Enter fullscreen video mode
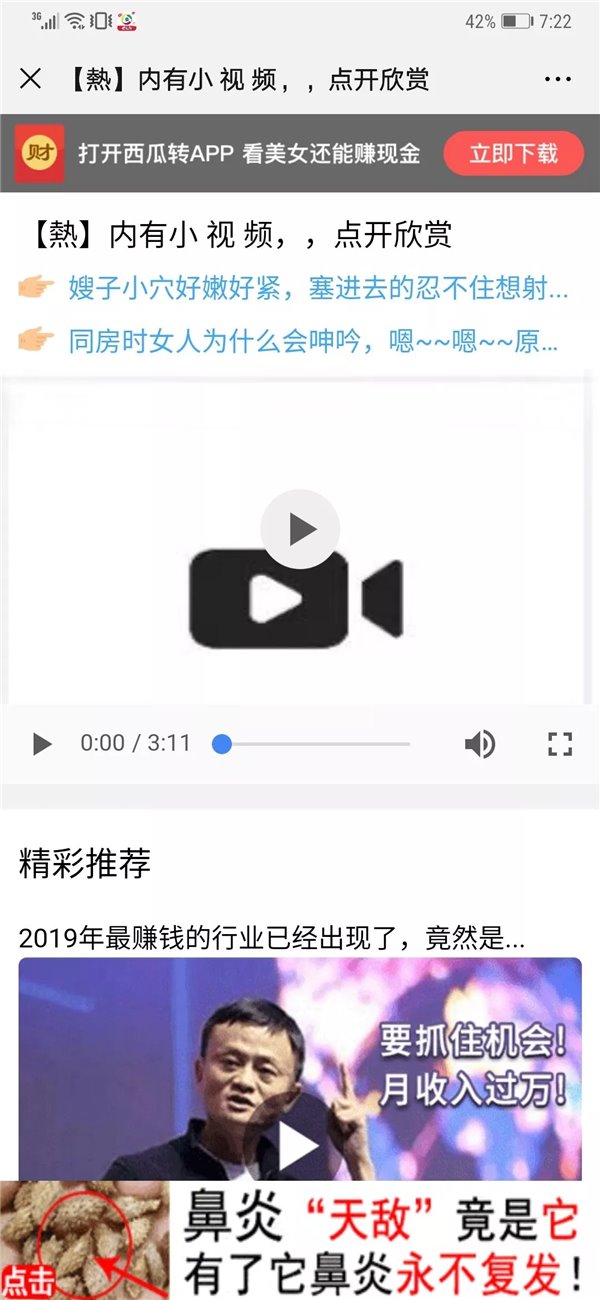 [559, 744]
